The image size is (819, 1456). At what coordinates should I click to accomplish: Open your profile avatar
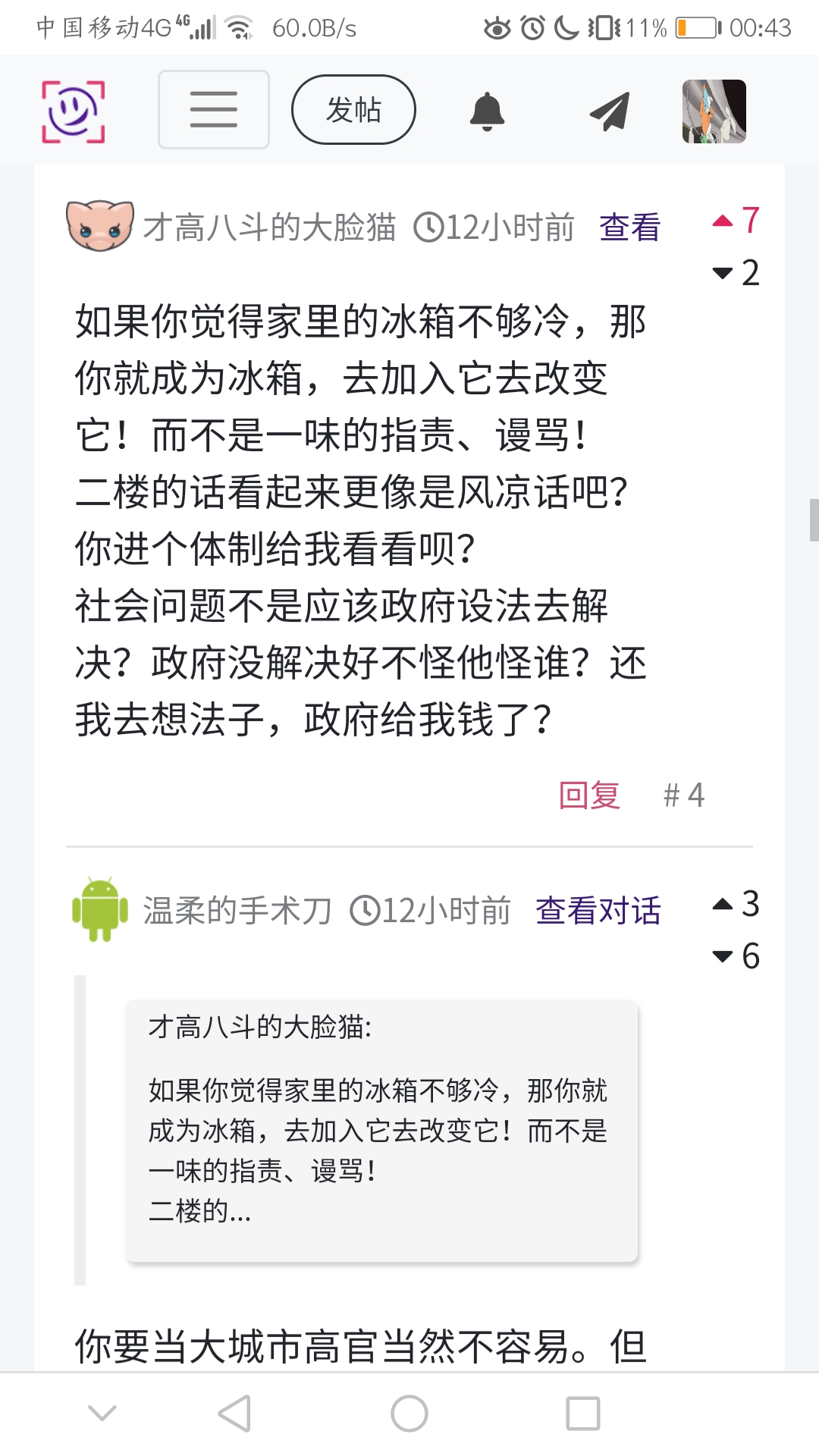click(x=714, y=111)
